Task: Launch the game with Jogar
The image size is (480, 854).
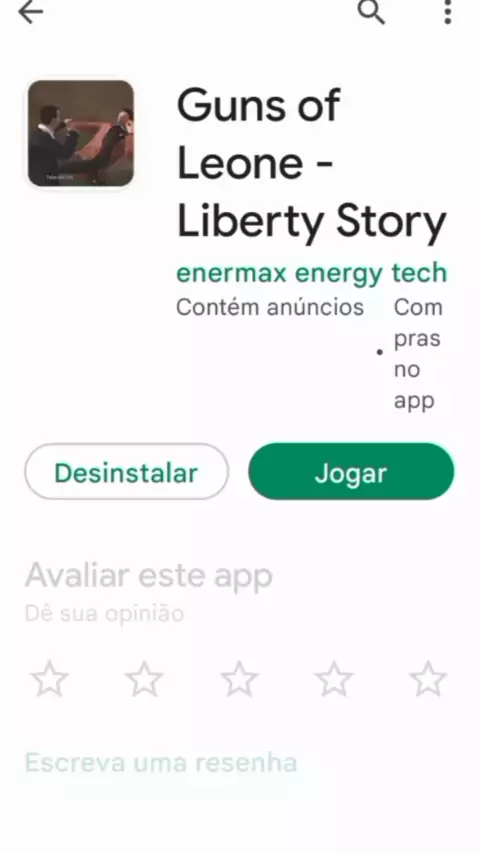Action: (351, 472)
